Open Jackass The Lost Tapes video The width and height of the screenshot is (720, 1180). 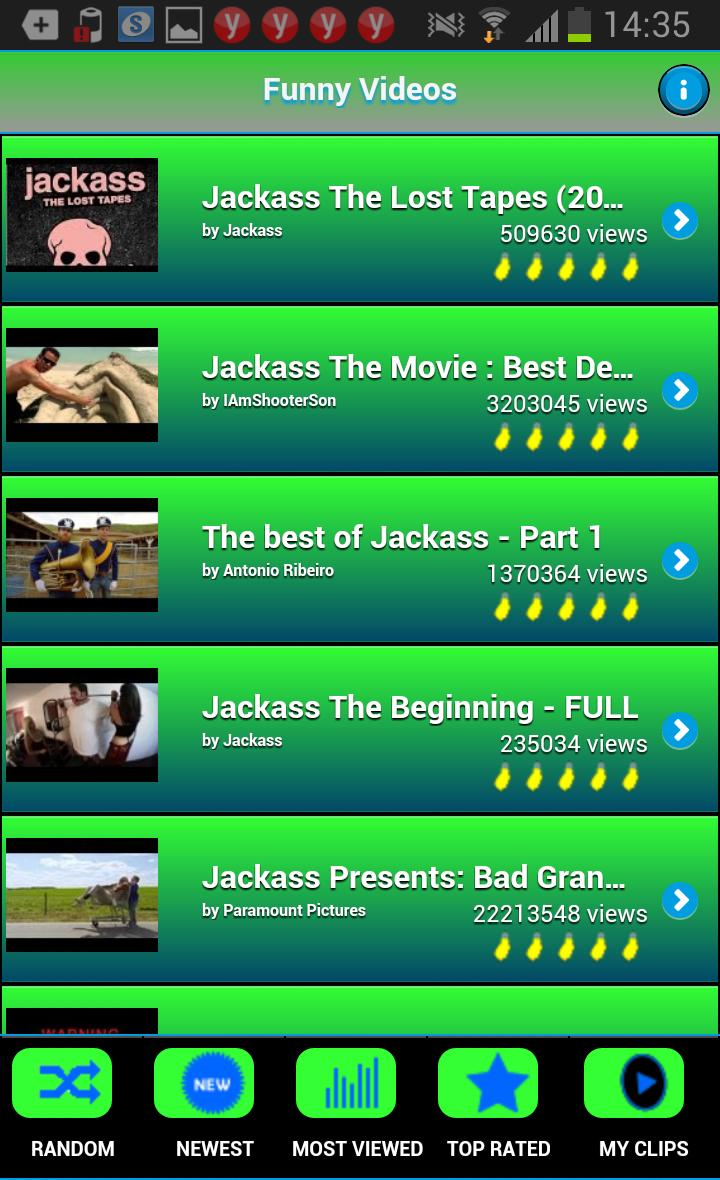click(412, 198)
